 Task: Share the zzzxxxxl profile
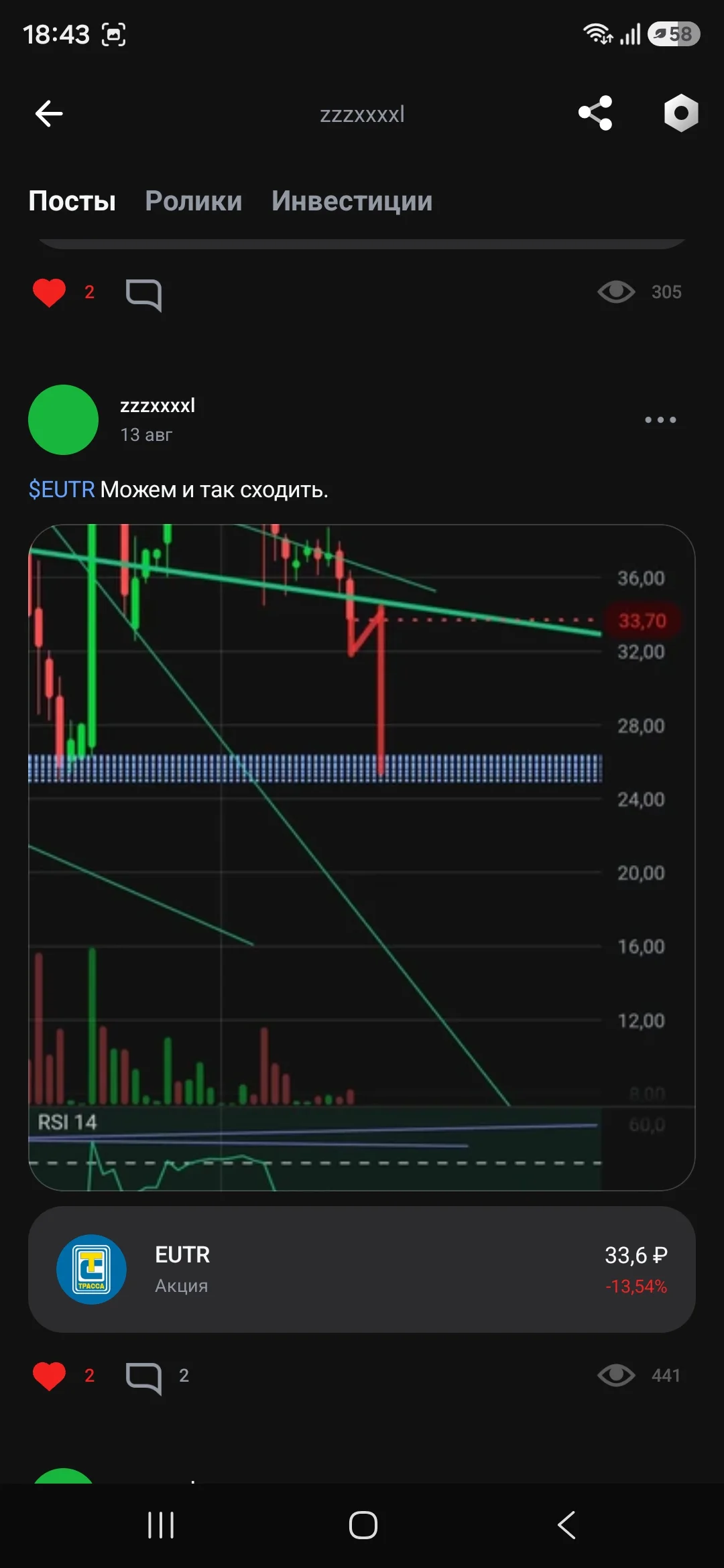click(595, 113)
